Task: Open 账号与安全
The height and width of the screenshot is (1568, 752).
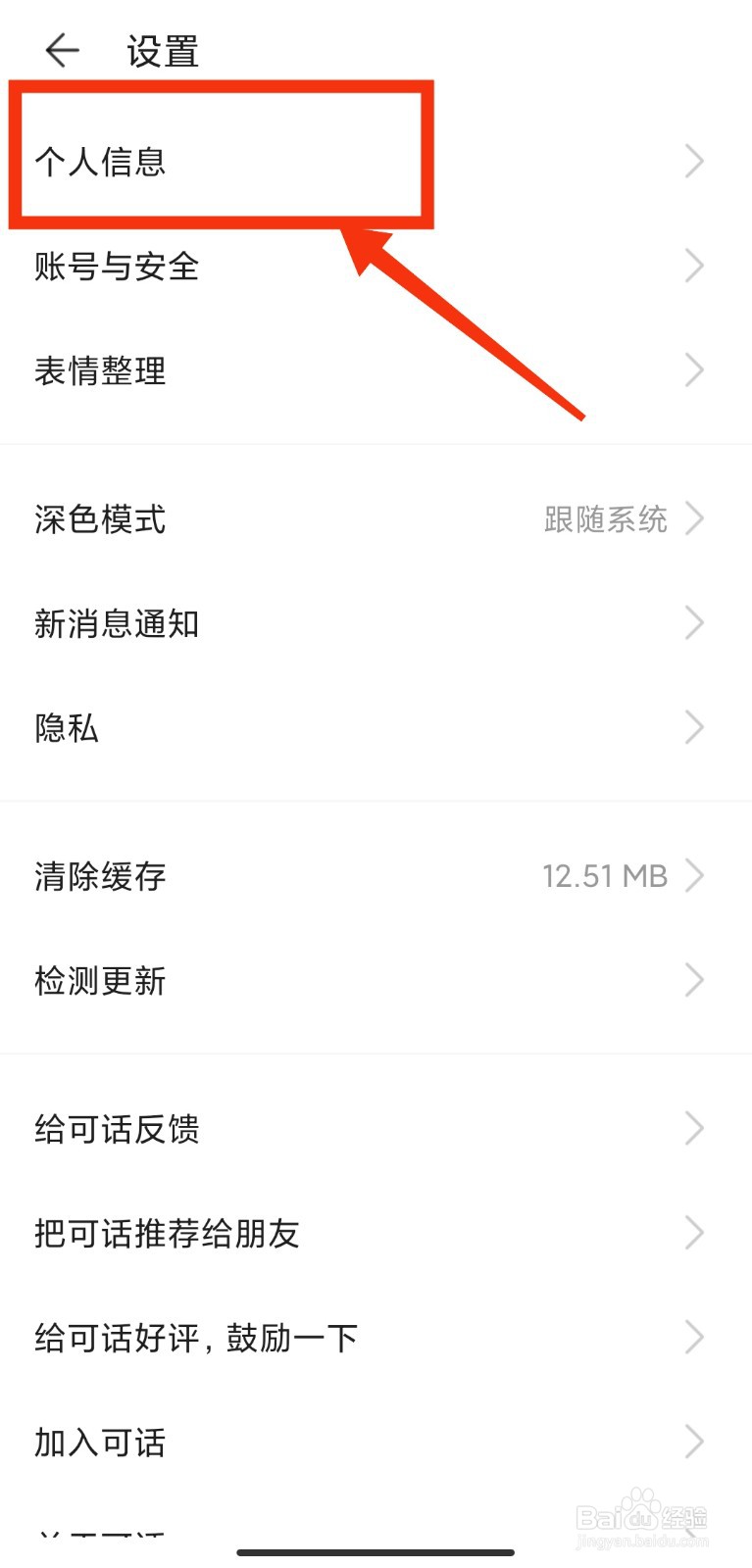Action: click(x=376, y=266)
